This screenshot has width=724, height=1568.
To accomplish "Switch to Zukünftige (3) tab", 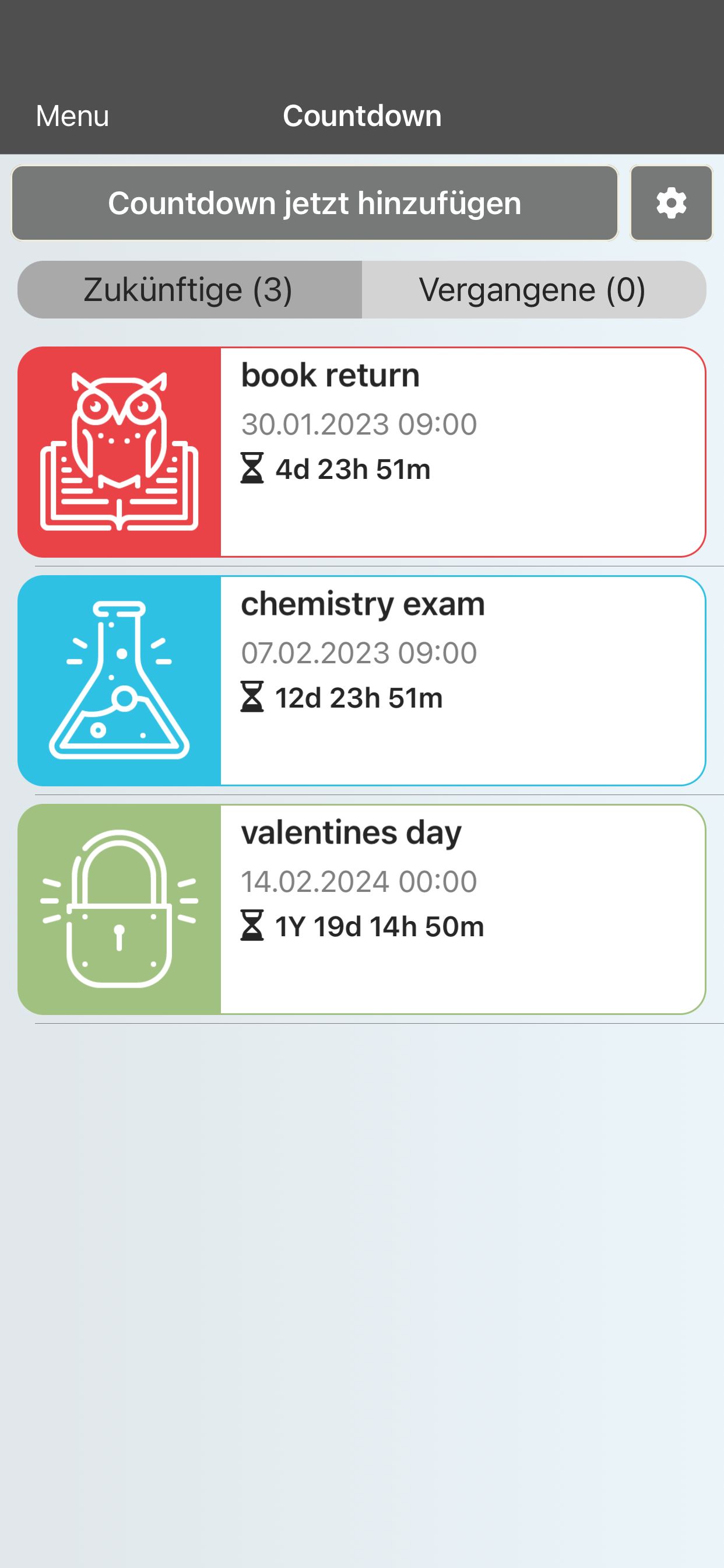I will pyautogui.click(x=189, y=290).
